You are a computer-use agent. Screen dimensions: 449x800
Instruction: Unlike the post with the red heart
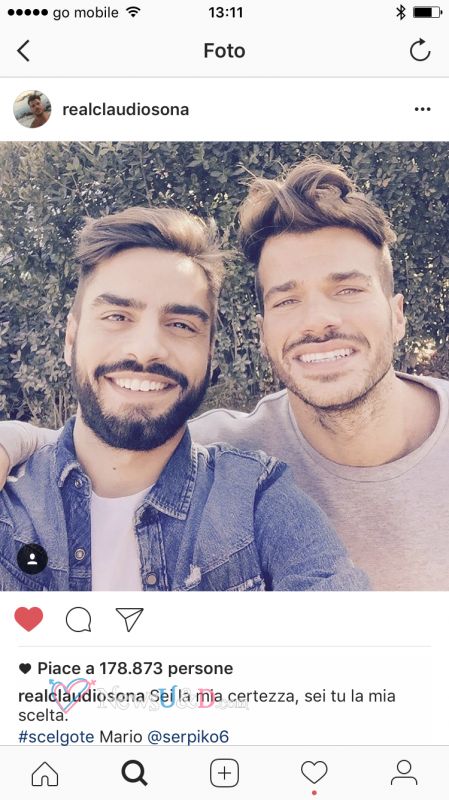pos(29,619)
